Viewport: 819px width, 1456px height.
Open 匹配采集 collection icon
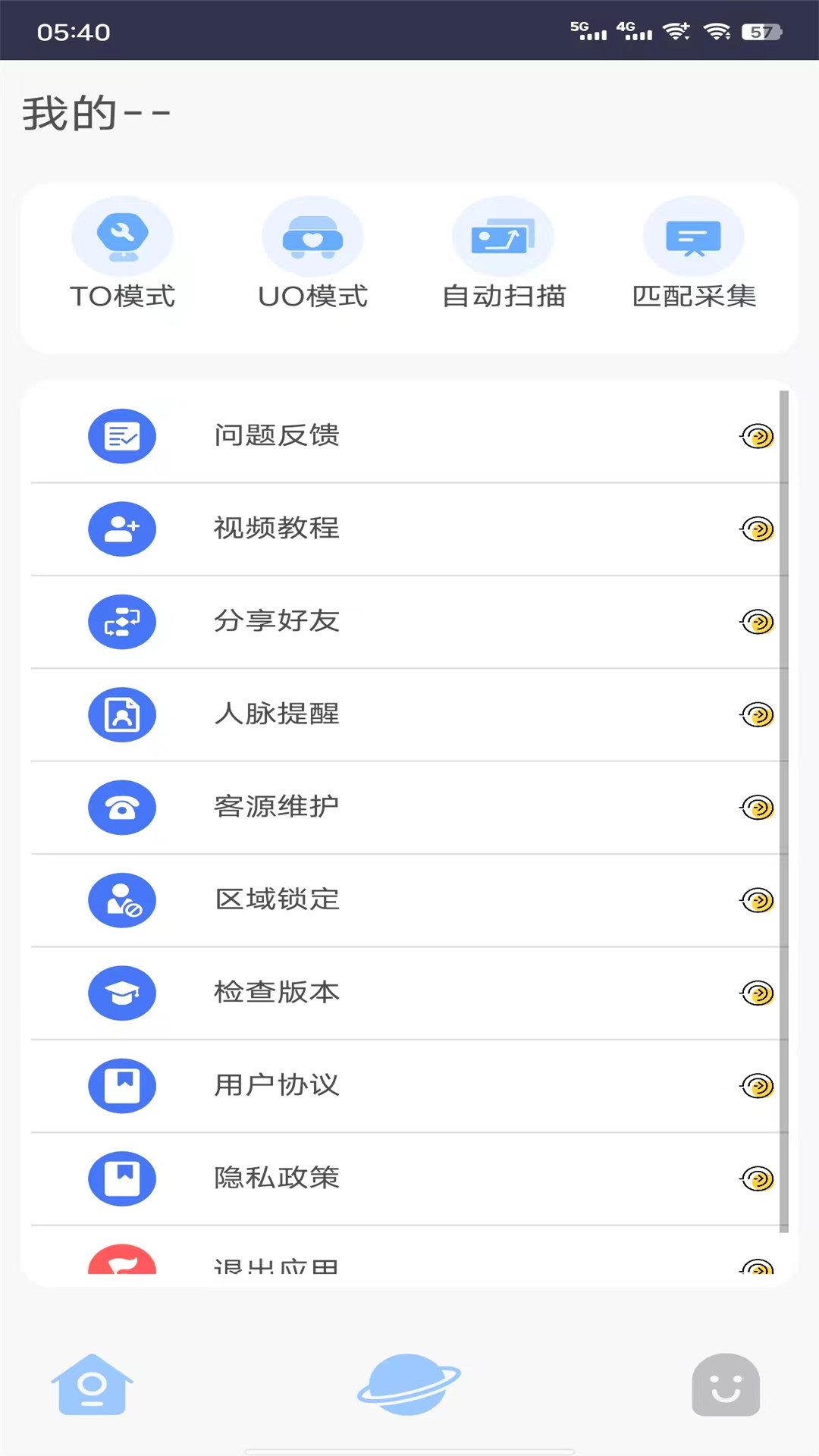coord(695,235)
